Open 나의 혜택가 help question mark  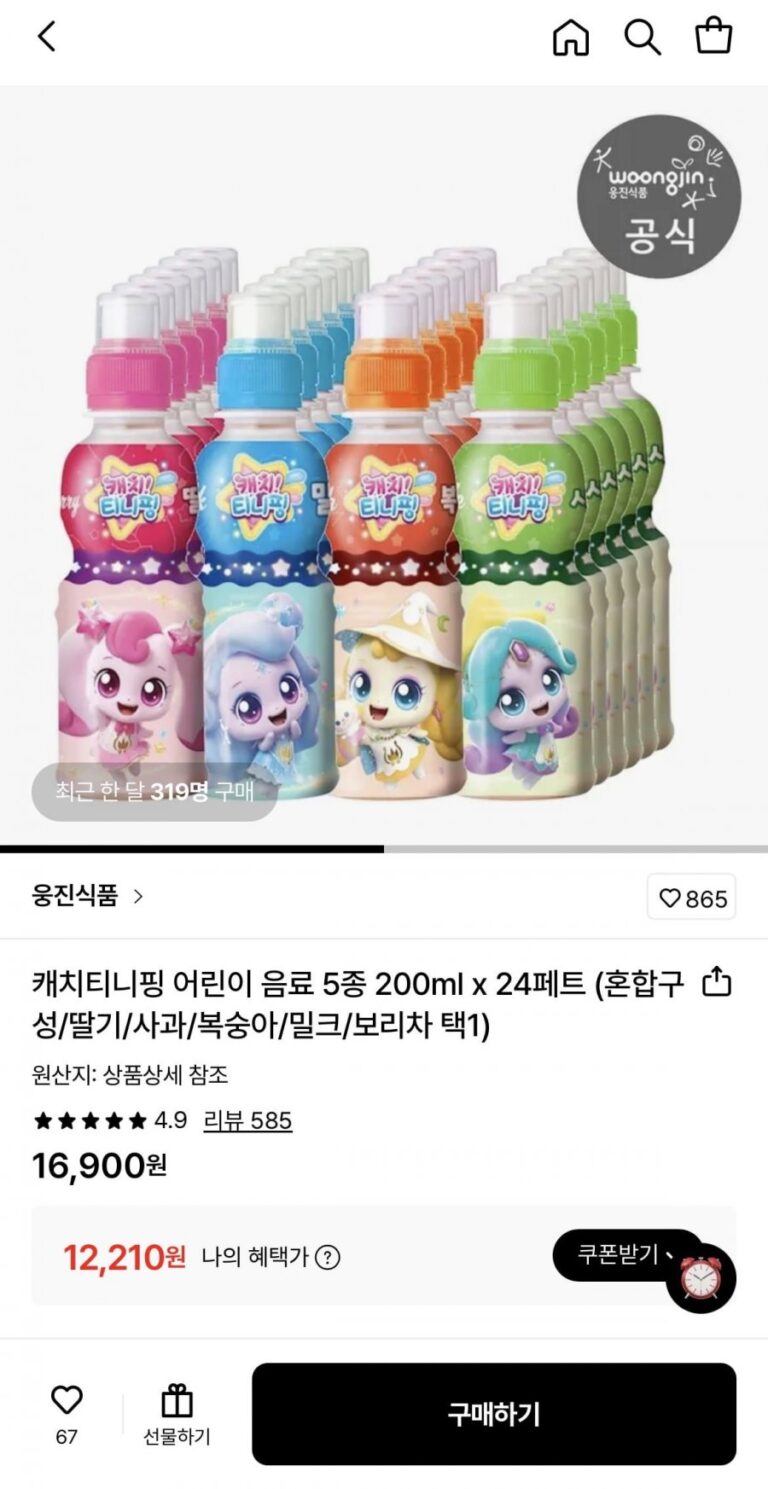(328, 1257)
